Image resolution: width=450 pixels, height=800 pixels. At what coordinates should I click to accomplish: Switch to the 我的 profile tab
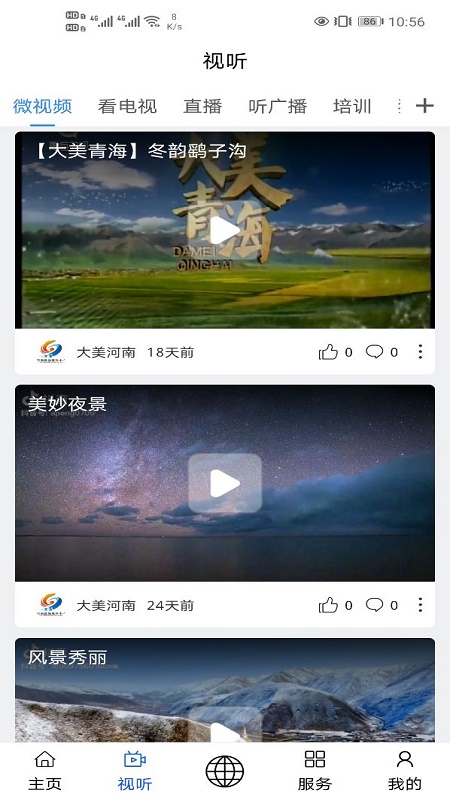[405, 770]
